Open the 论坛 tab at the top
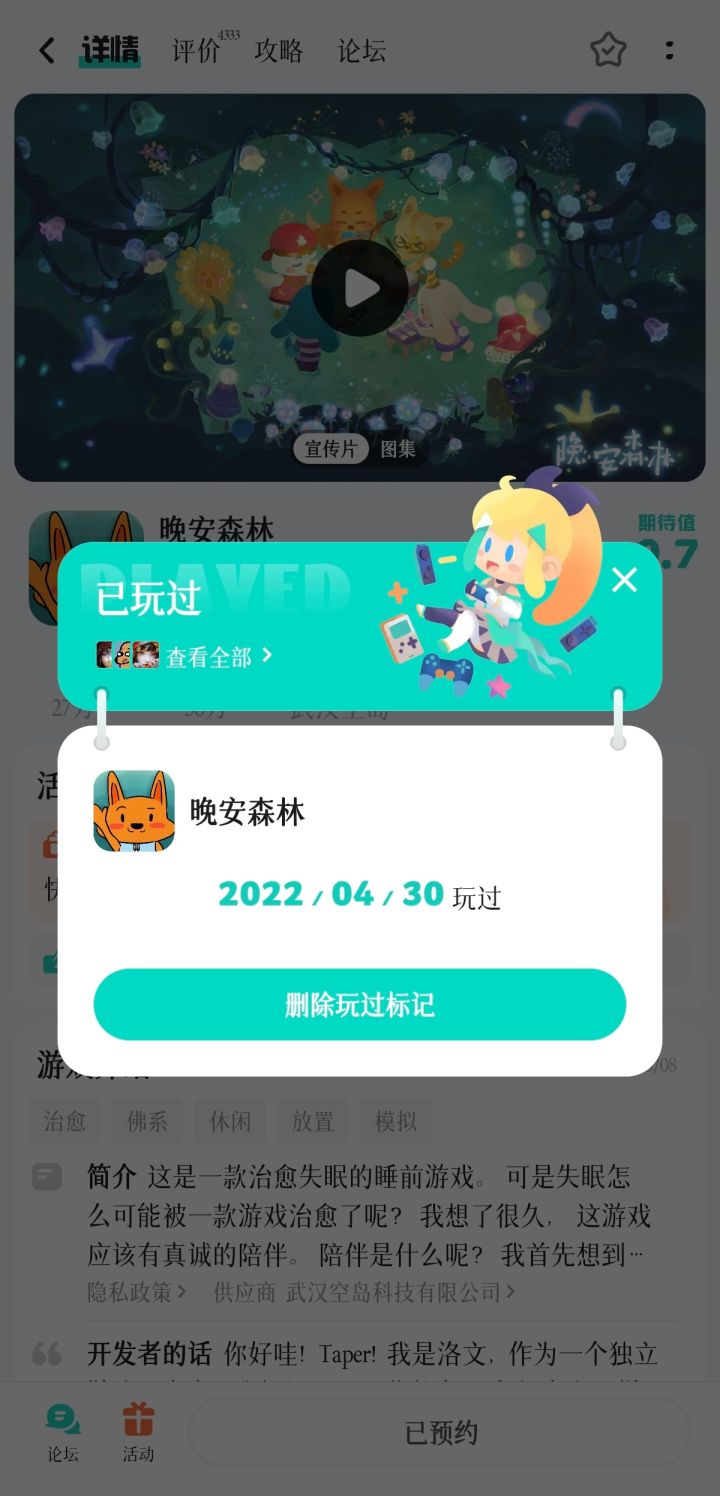The image size is (720, 1496). coord(363,51)
